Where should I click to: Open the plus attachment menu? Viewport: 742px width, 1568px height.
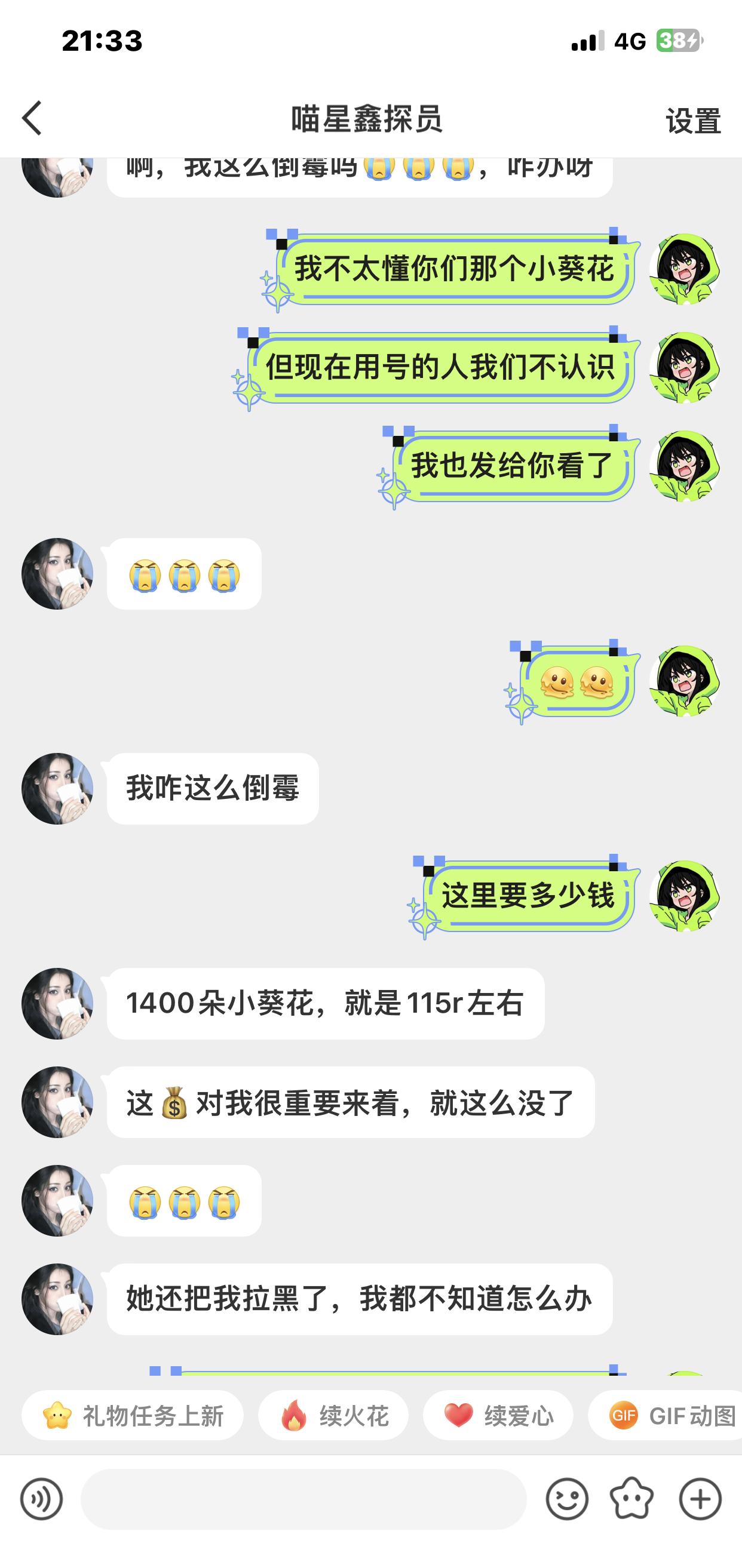(700, 1499)
